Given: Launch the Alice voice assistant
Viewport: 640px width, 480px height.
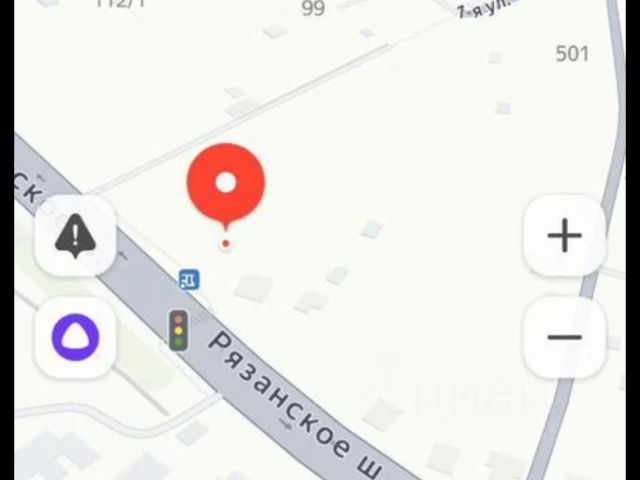Looking at the screenshot, I should [x=75, y=337].
